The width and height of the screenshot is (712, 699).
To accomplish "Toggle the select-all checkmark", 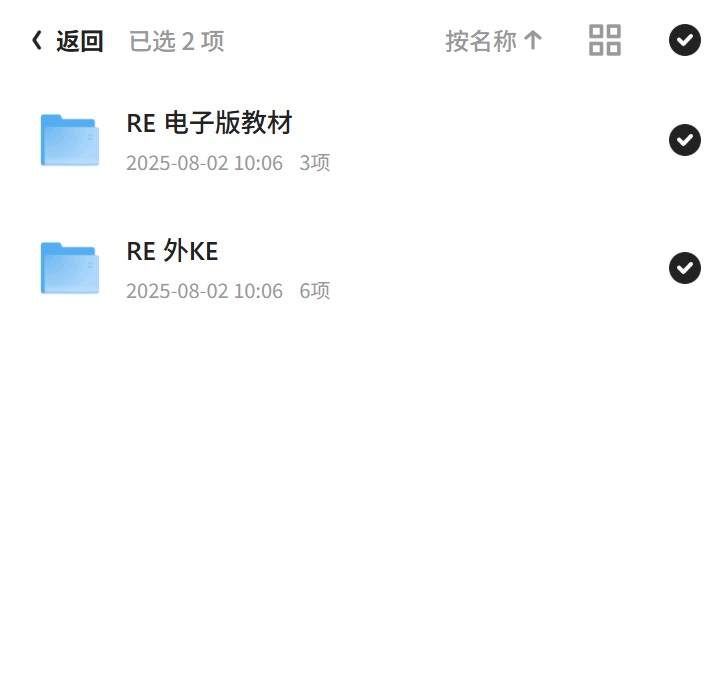I will [x=684, y=40].
